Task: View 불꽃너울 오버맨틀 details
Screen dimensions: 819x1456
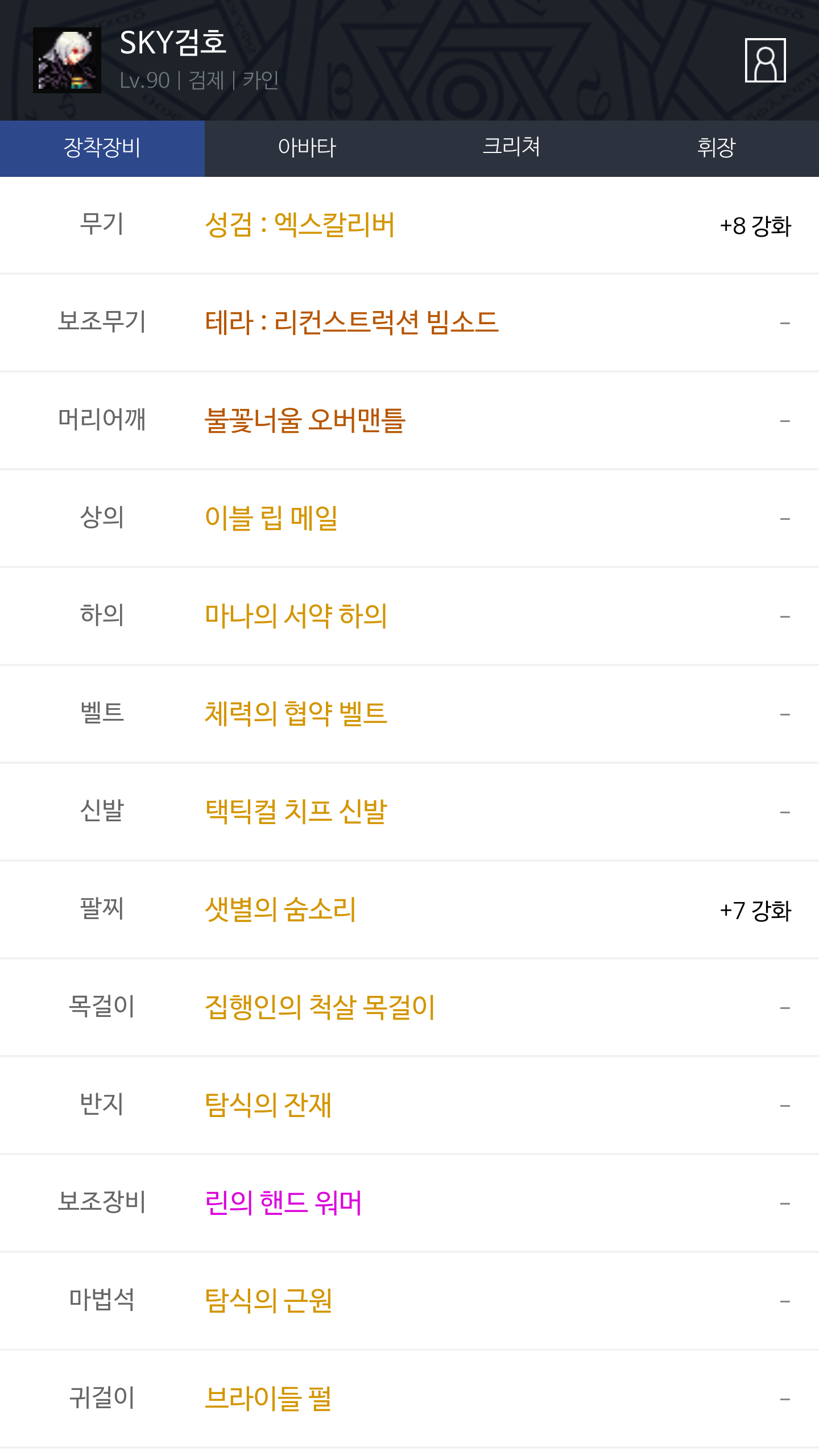Action: [305, 420]
